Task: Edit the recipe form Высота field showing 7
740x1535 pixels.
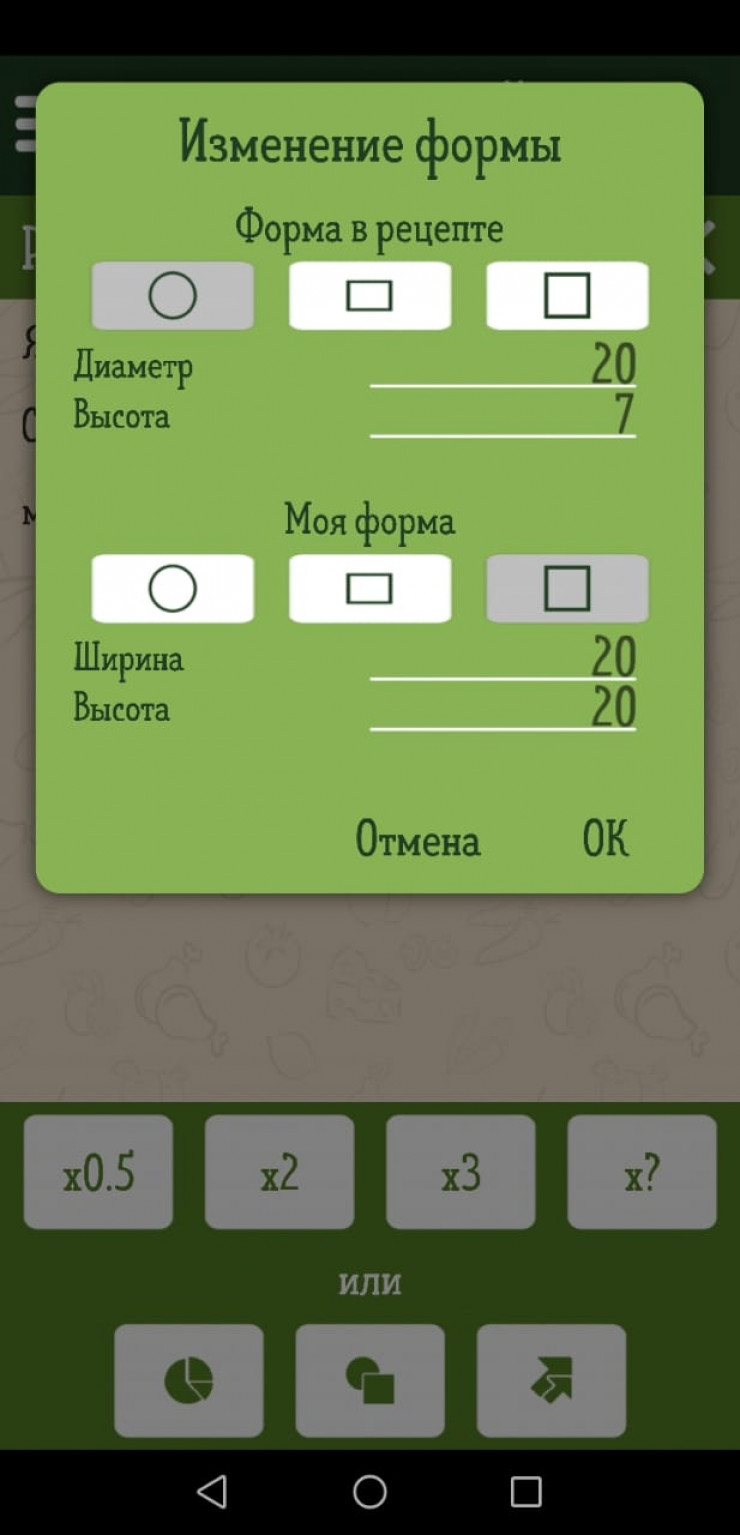Action: tap(503, 415)
